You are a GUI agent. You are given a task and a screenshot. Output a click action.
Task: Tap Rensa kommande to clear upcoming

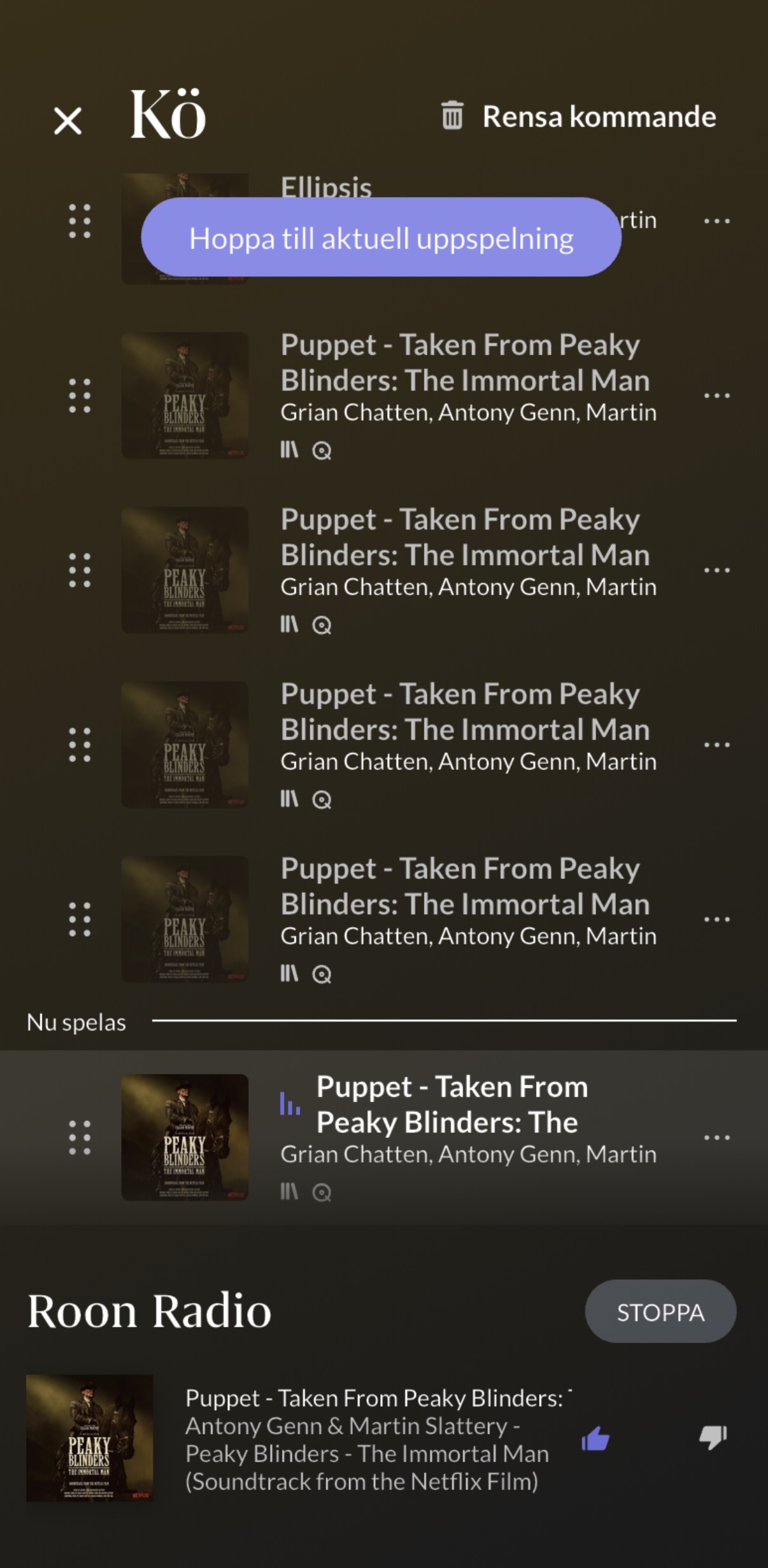579,117
